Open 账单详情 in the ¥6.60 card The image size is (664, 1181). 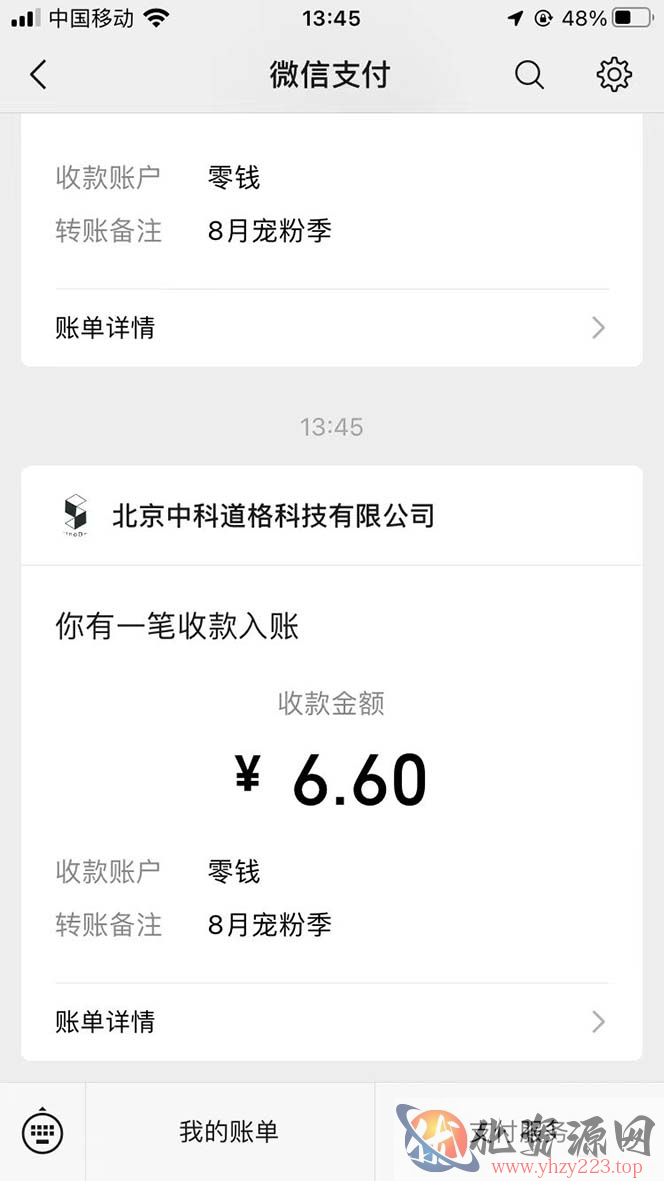click(x=331, y=1021)
